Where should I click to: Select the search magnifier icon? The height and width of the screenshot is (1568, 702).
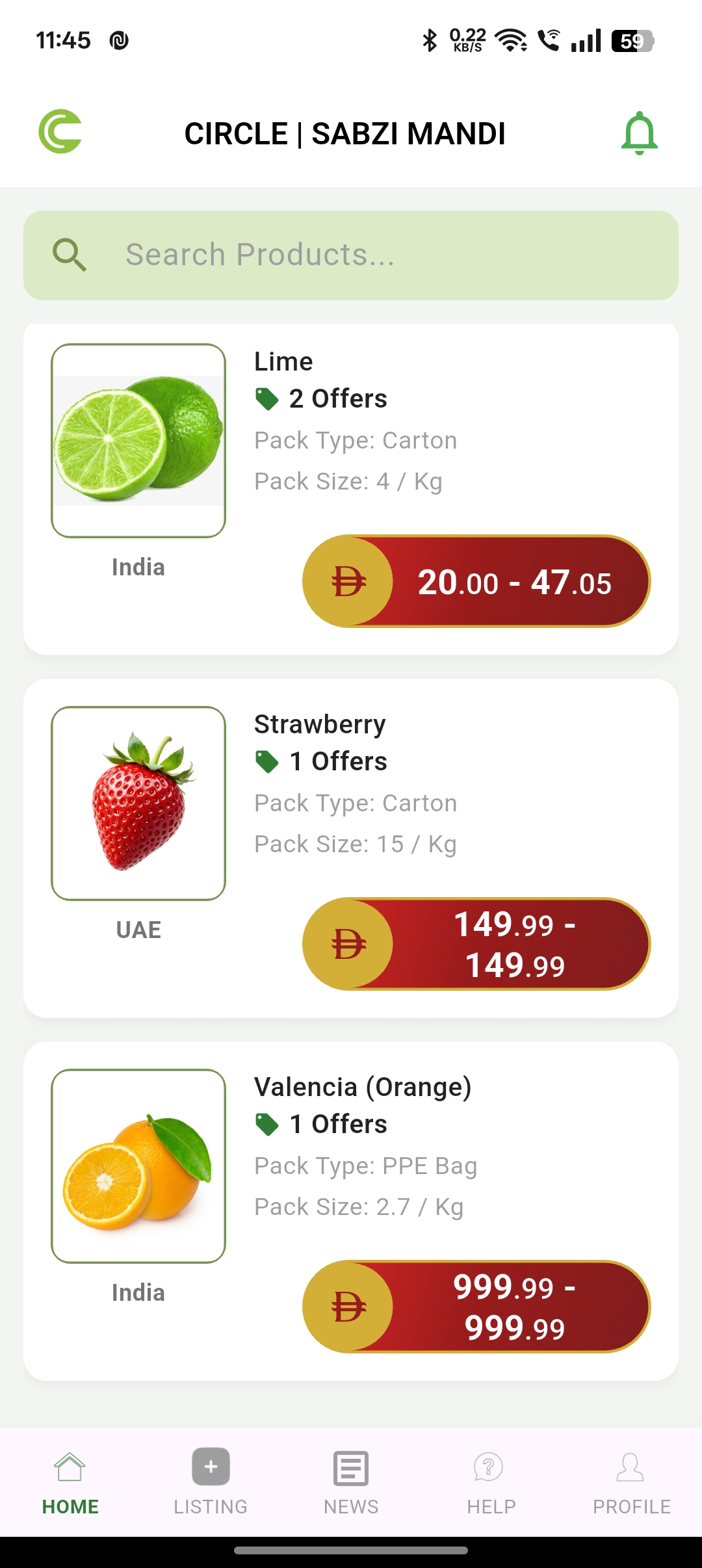point(70,255)
